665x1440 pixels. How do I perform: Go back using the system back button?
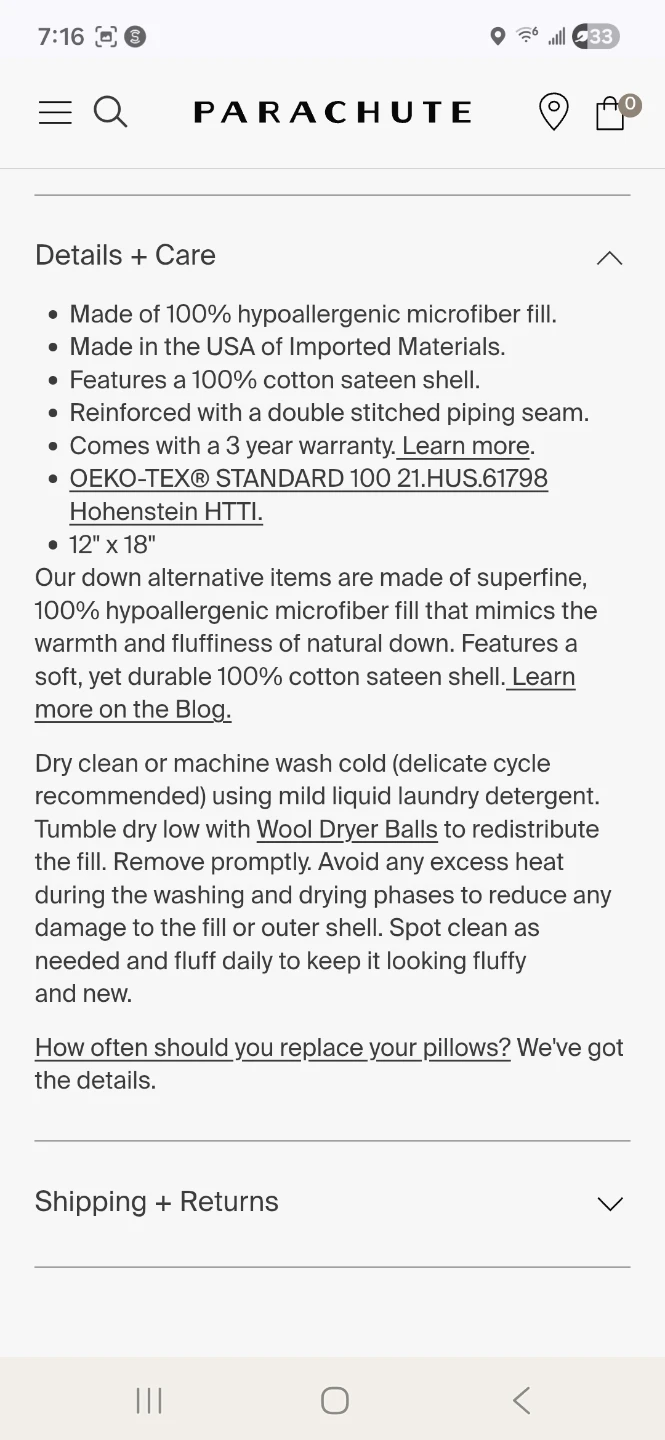521,1400
